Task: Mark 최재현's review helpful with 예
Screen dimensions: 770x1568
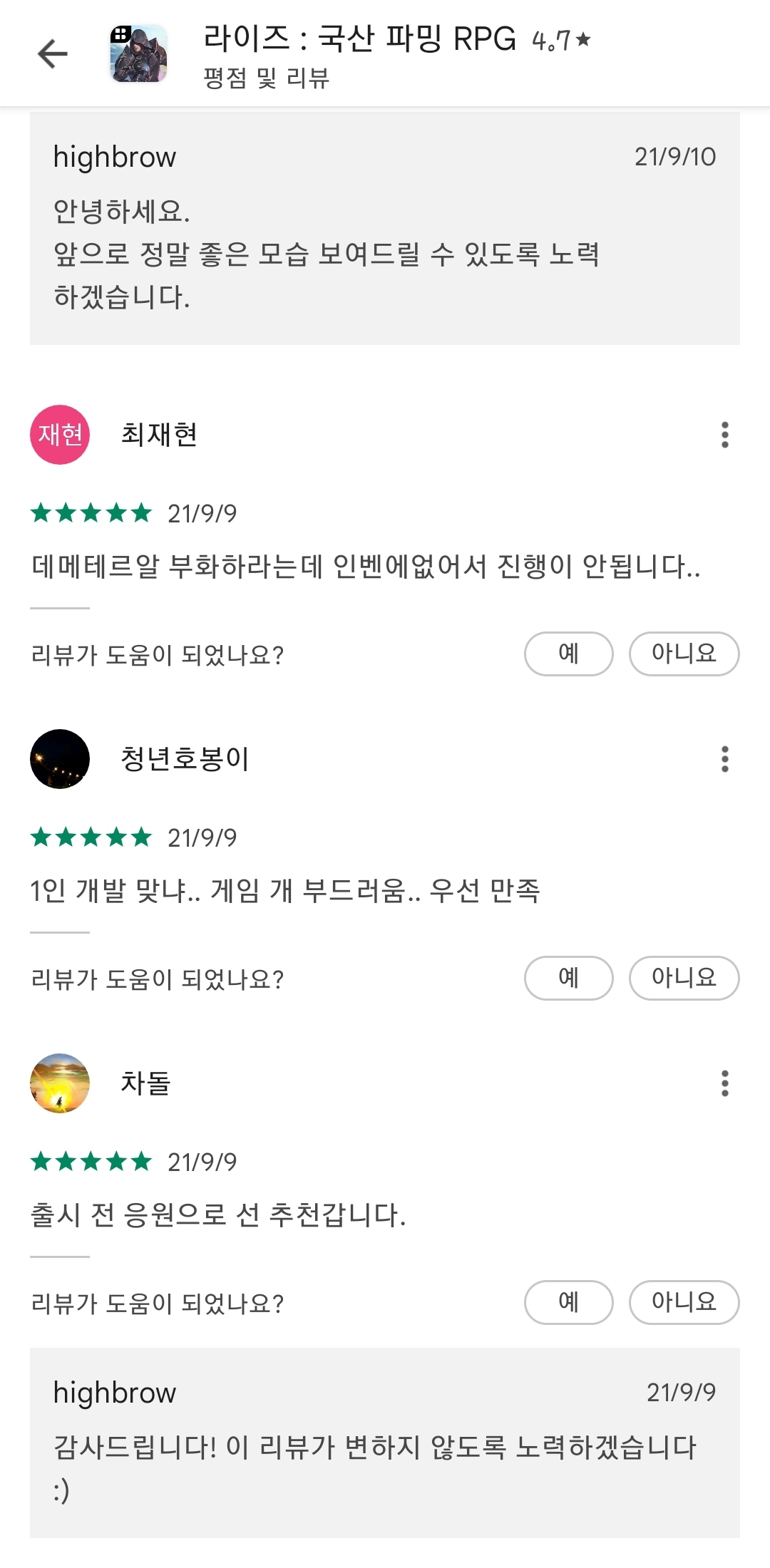Action: [x=568, y=654]
